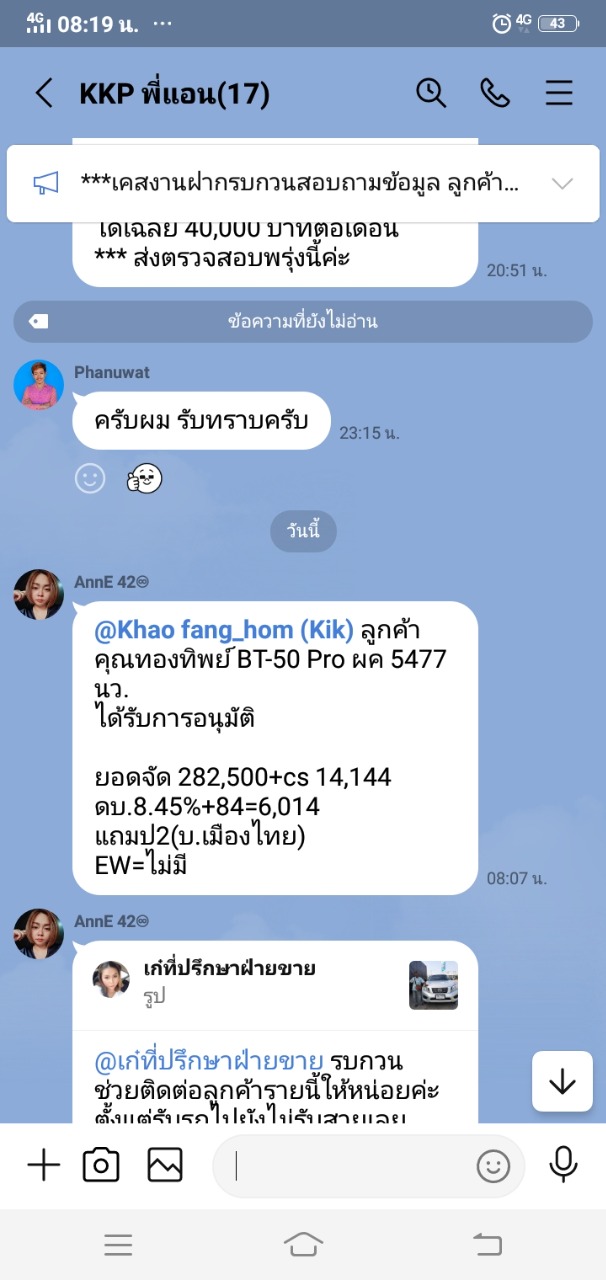Open the plus attachment menu
Viewport: 606px width, 1280px height.
pos(43,1165)
